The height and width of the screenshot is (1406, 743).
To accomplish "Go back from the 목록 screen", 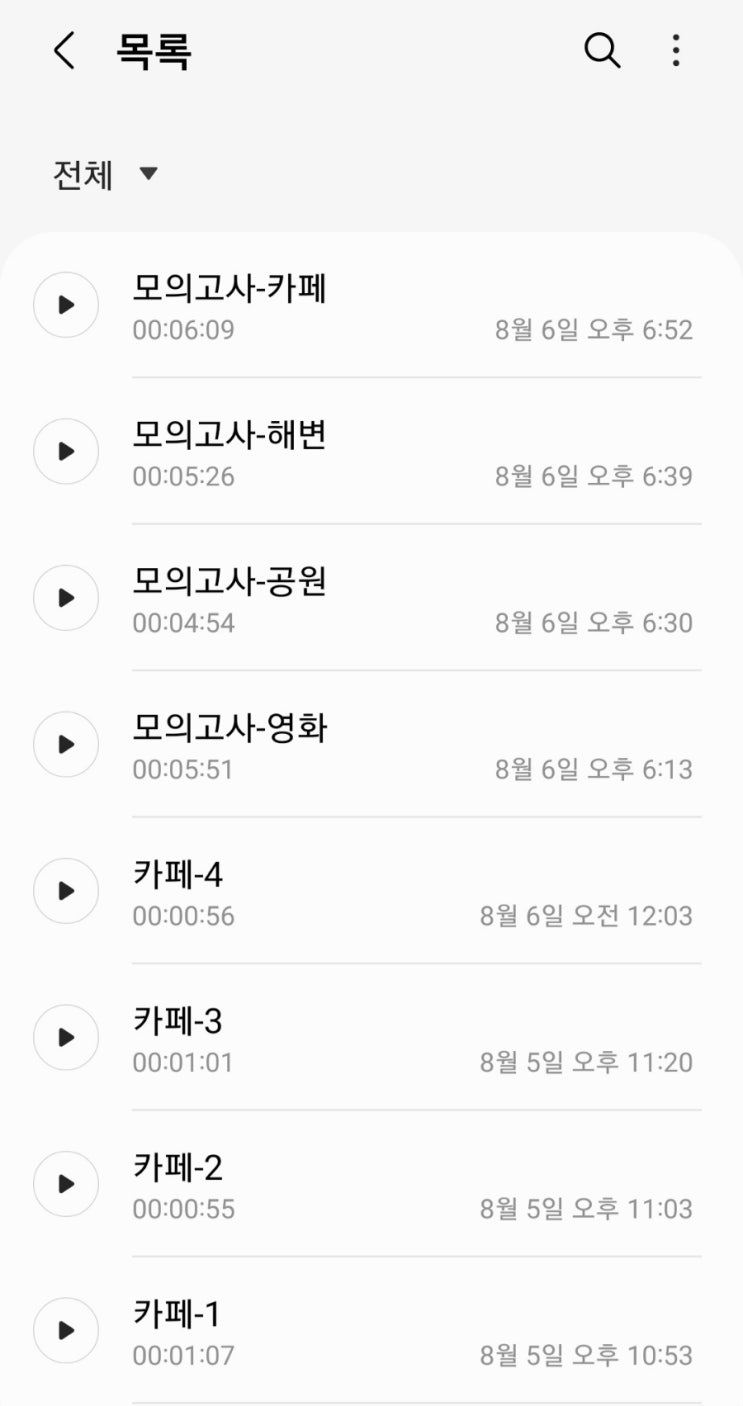I will click(64, 50).
